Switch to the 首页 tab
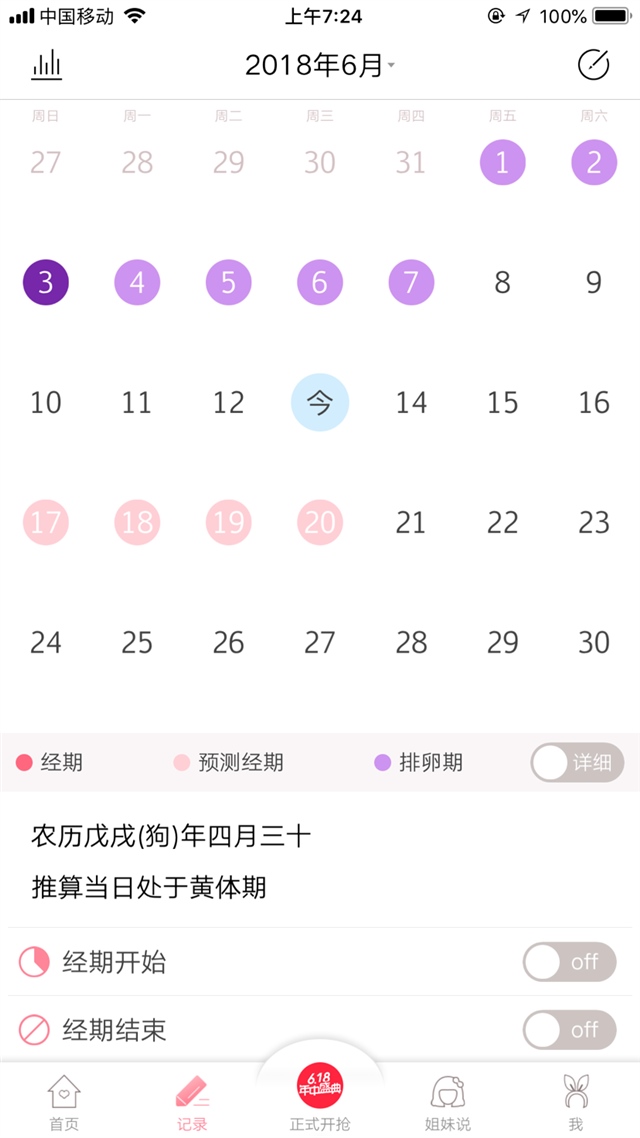Viewport: 640px width, 1138px height. pyautogui.click(x=64, y=1102)
